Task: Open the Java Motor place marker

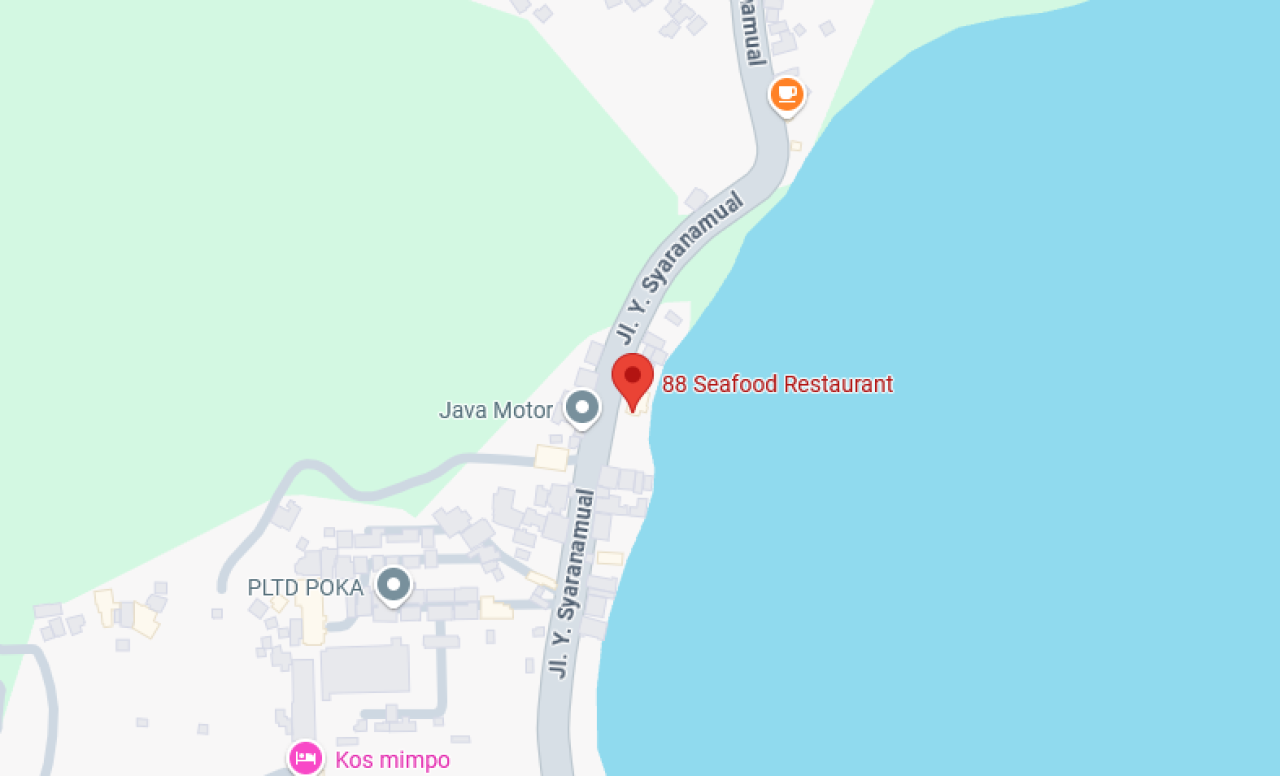Action: pos(582,407)
